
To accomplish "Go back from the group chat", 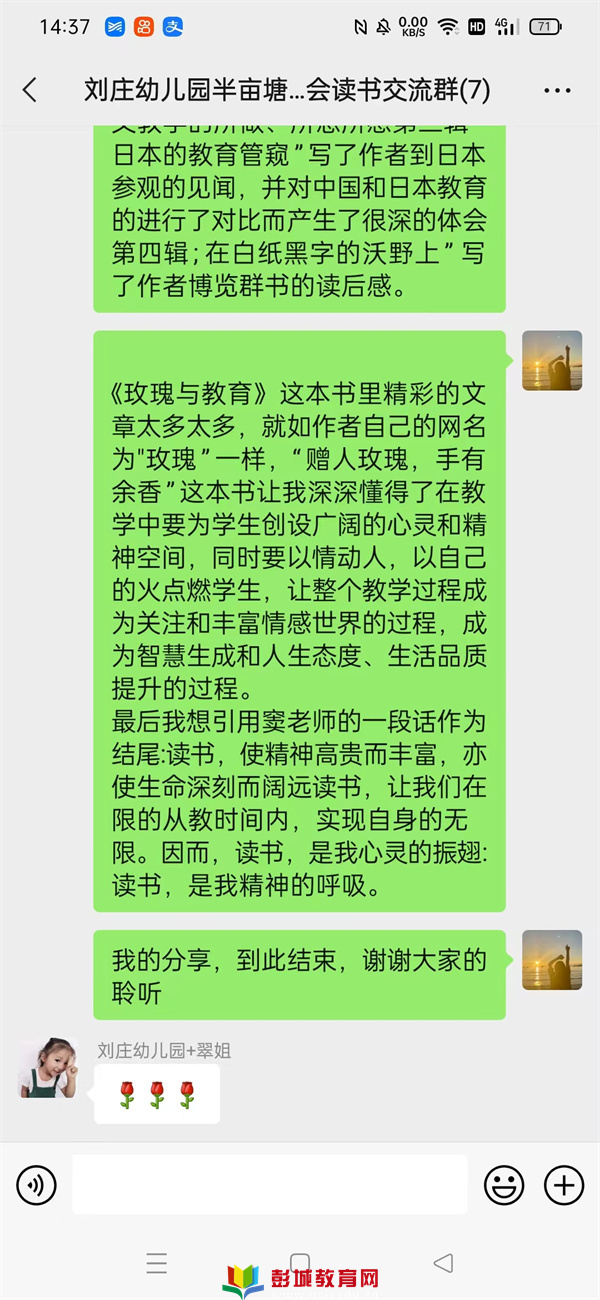I will pos(30,90).
